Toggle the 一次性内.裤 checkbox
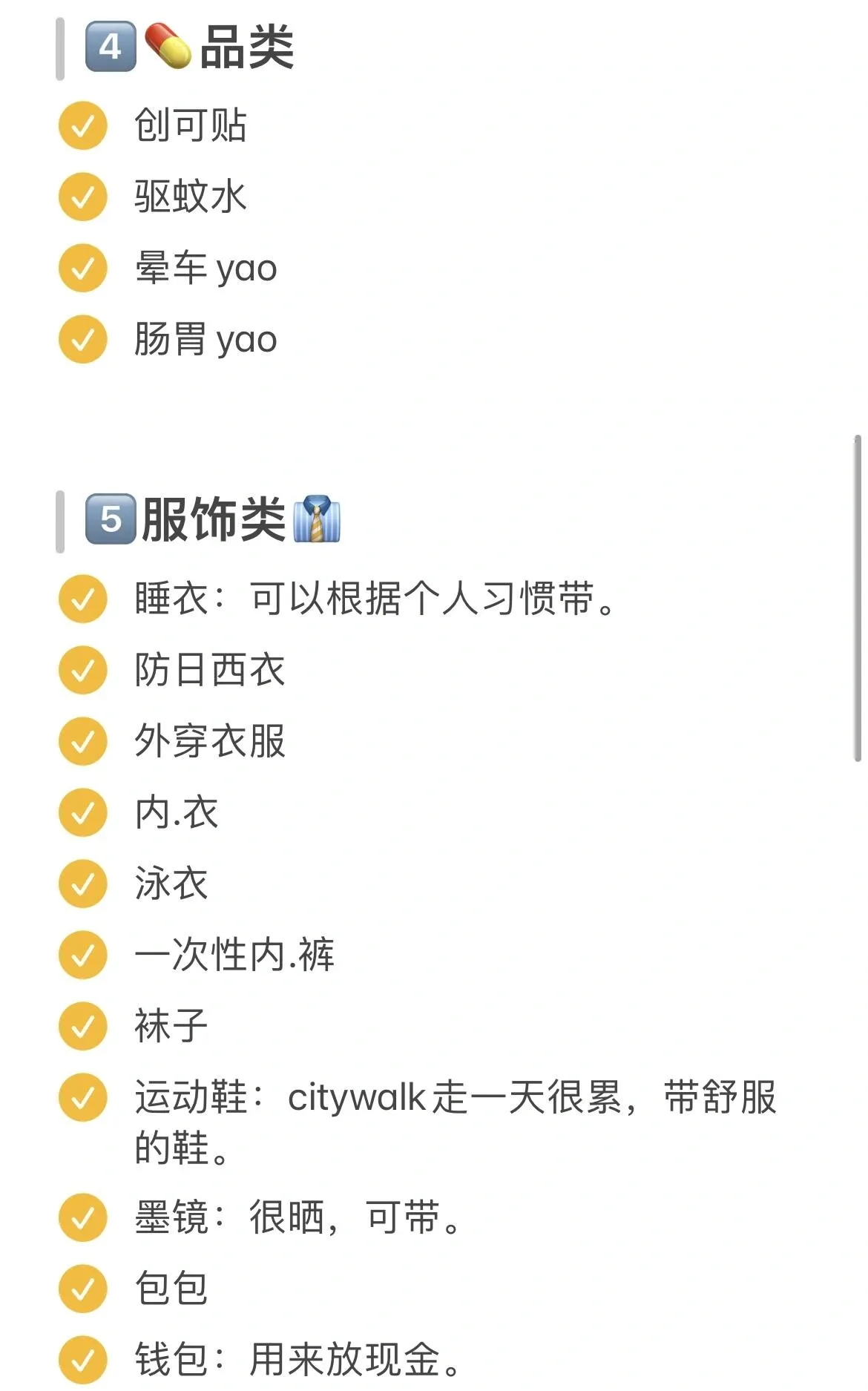This screenshot has height=1391, width=868. (83, 955)
